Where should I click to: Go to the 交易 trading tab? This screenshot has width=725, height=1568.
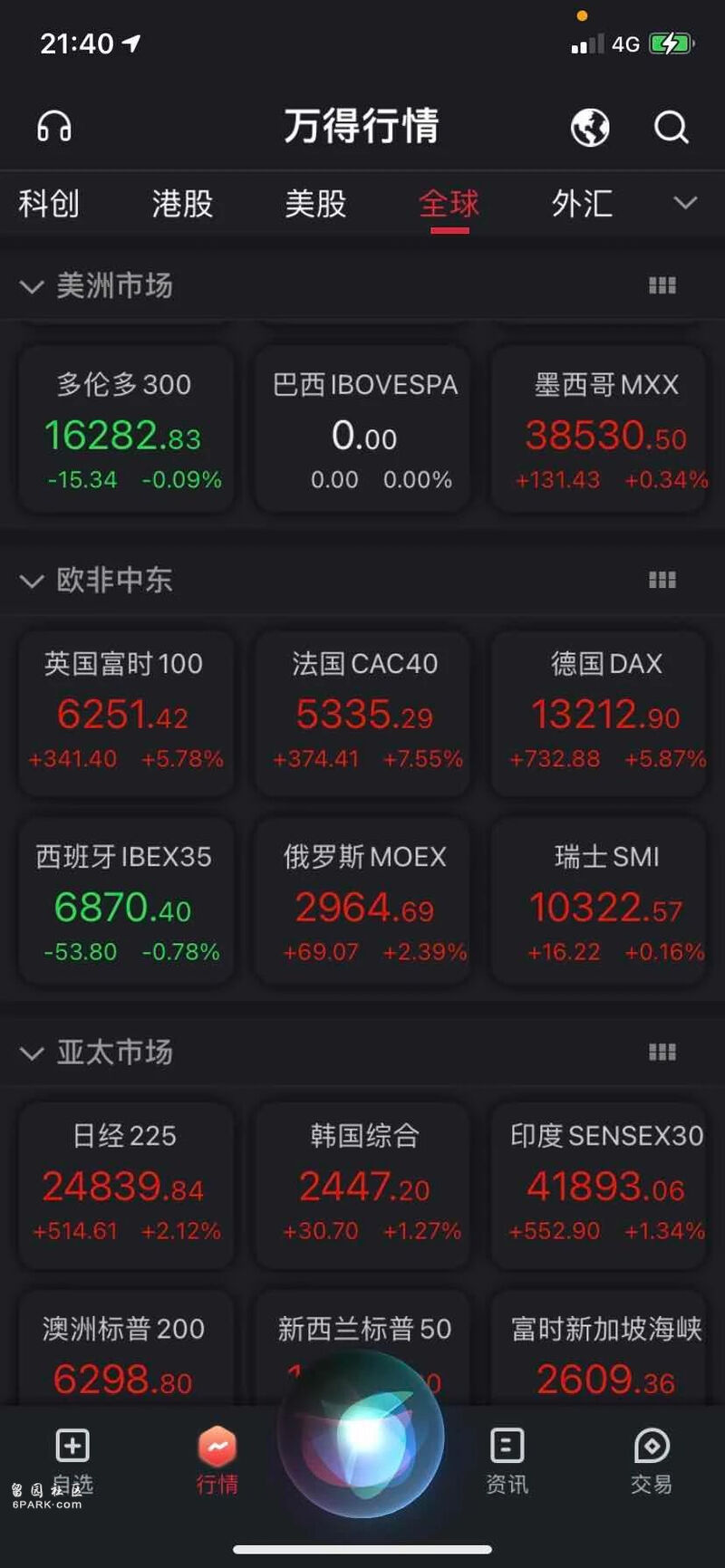[651, 1461]
